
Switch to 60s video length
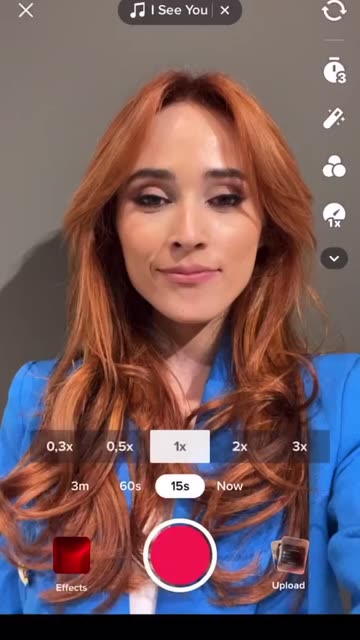point(130,486)
